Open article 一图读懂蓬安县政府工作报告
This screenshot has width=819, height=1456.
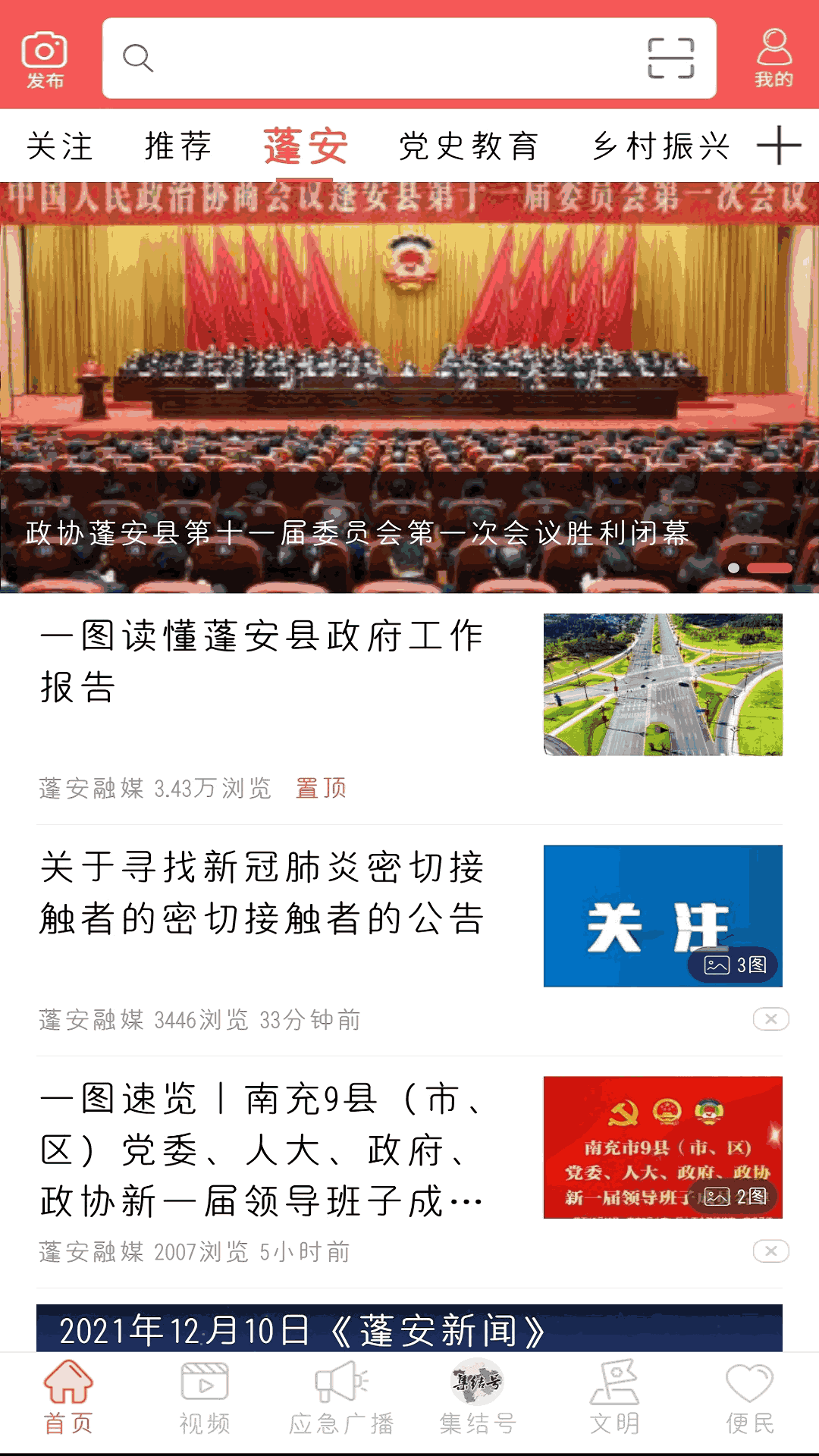click(x=262, y=661)
